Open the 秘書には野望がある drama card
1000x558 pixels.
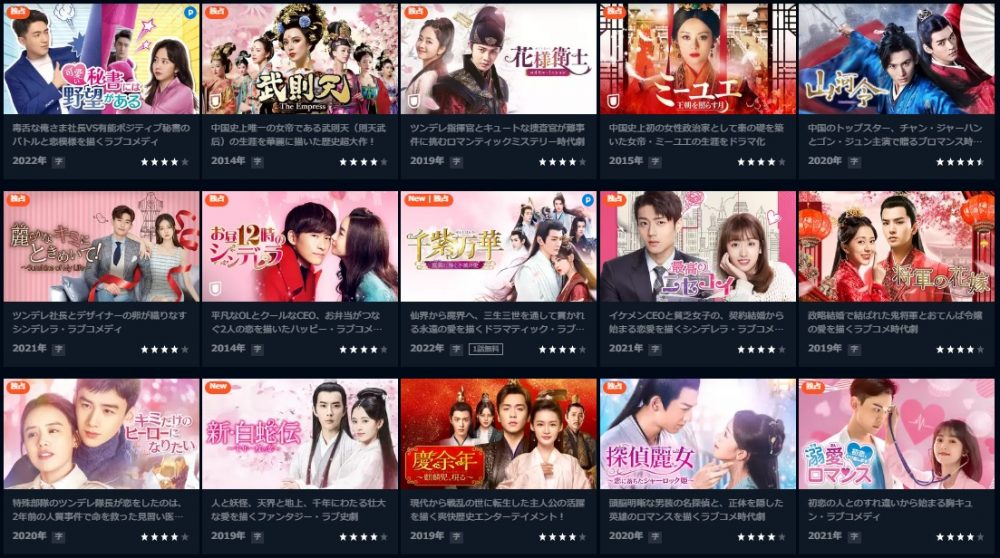point(100,60)
